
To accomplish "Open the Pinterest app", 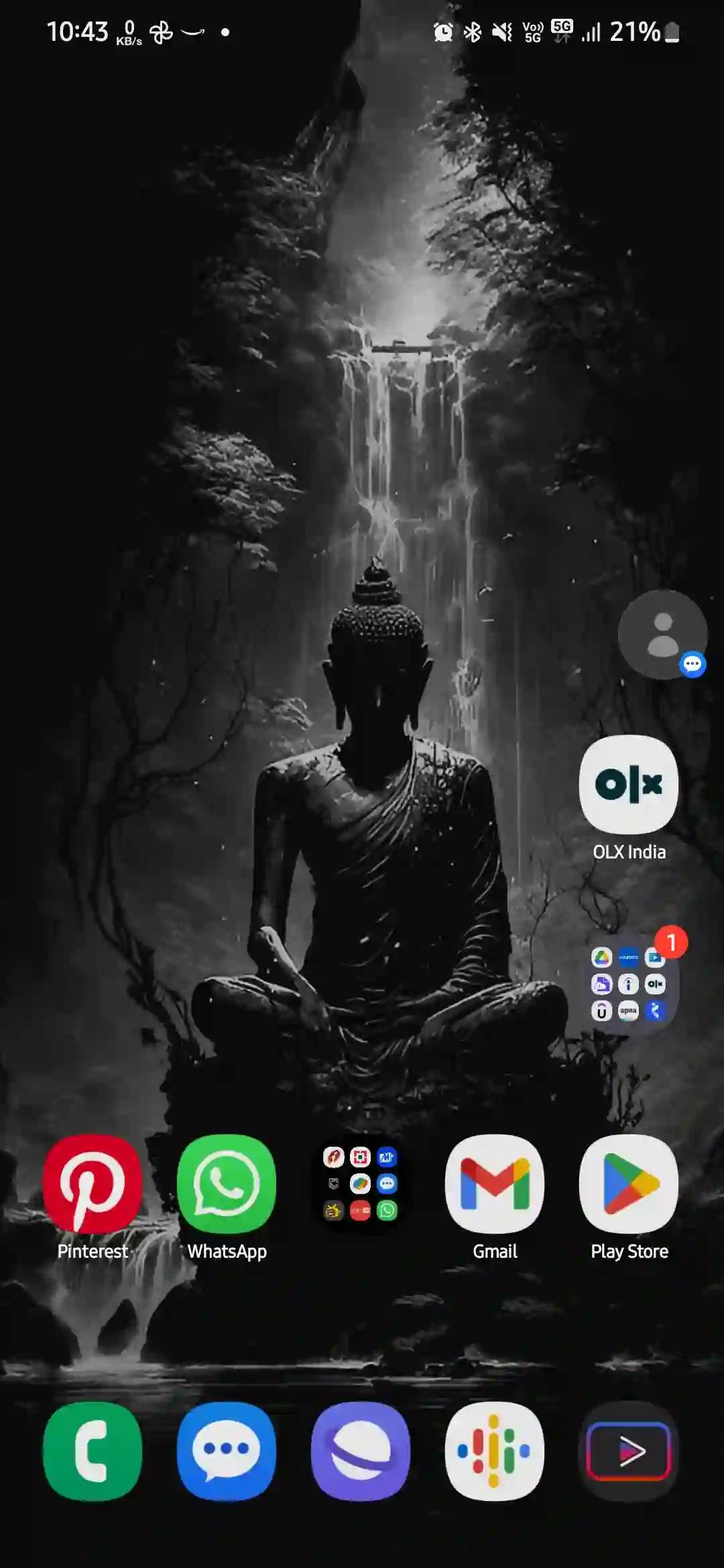I will coord(93,1183).
